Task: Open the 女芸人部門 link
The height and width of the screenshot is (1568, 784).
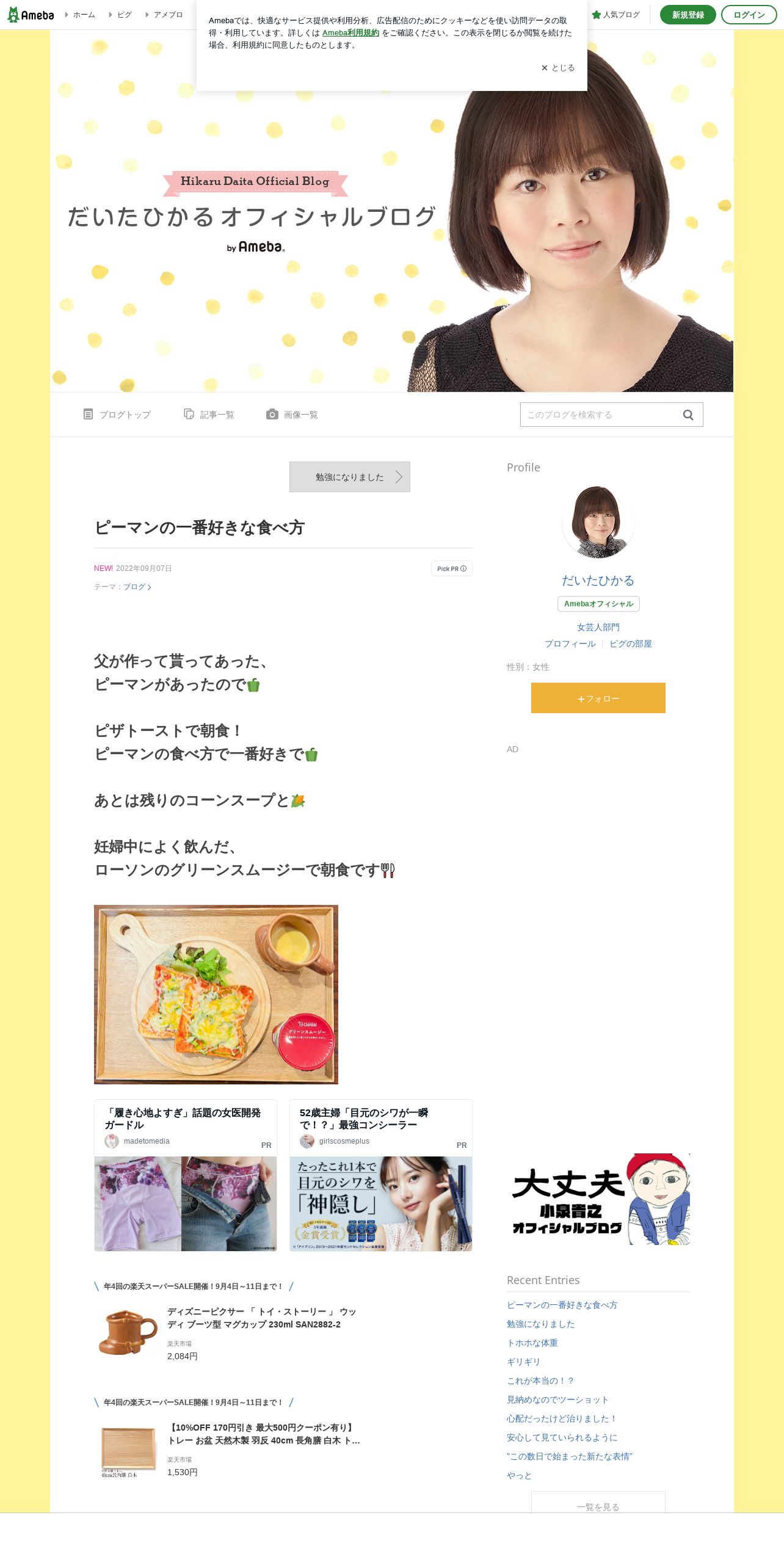Action: (598, 627)
